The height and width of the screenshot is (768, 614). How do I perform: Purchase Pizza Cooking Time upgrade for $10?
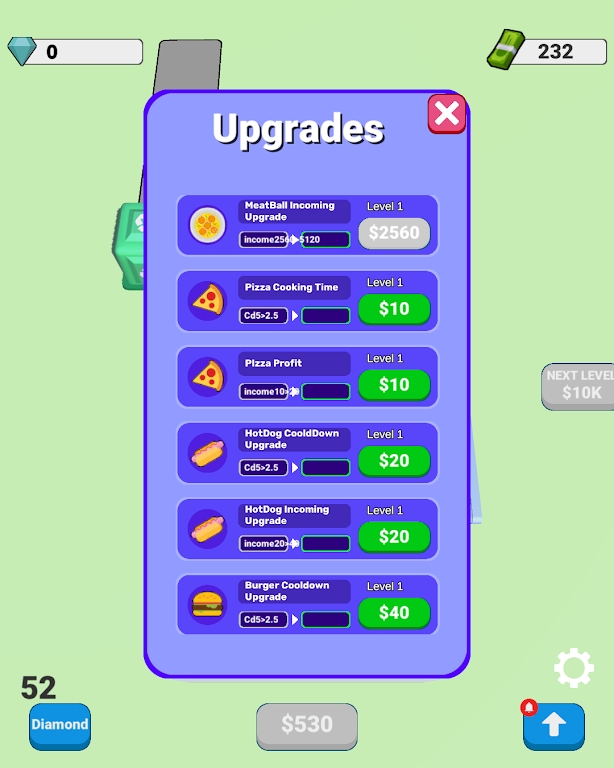tap(394, 309)
